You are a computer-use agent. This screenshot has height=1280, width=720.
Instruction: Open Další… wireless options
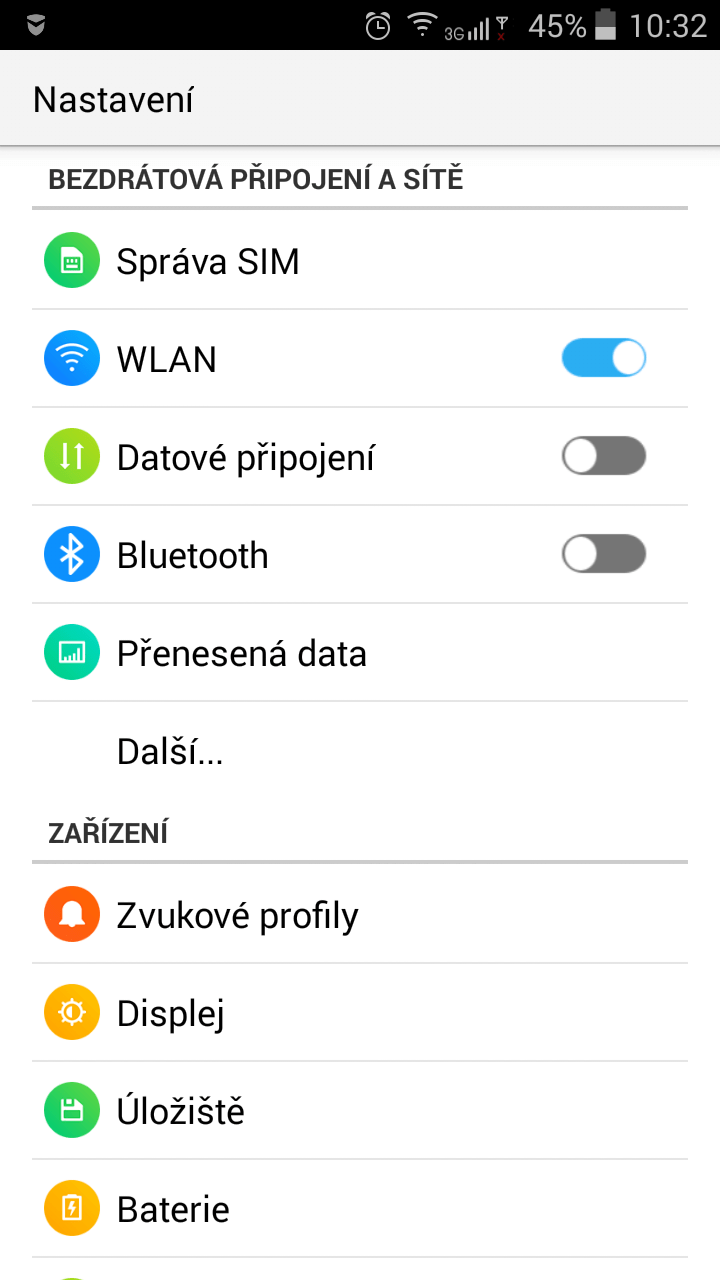pos(360,751)
